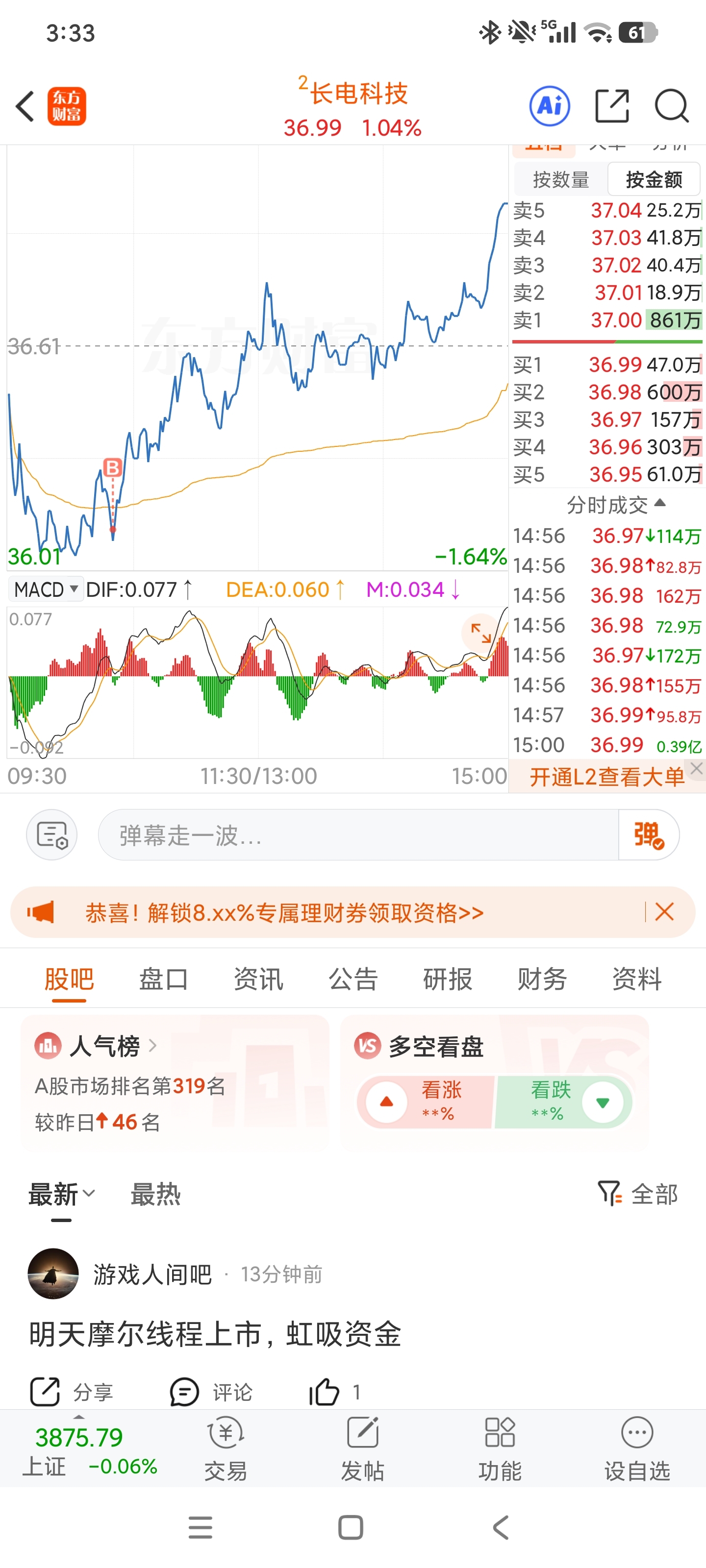The width and height of the screenshot is (706, 1568).
Task: Close the 开通L2查看大单 banner
Action: (x=697, y=769)
